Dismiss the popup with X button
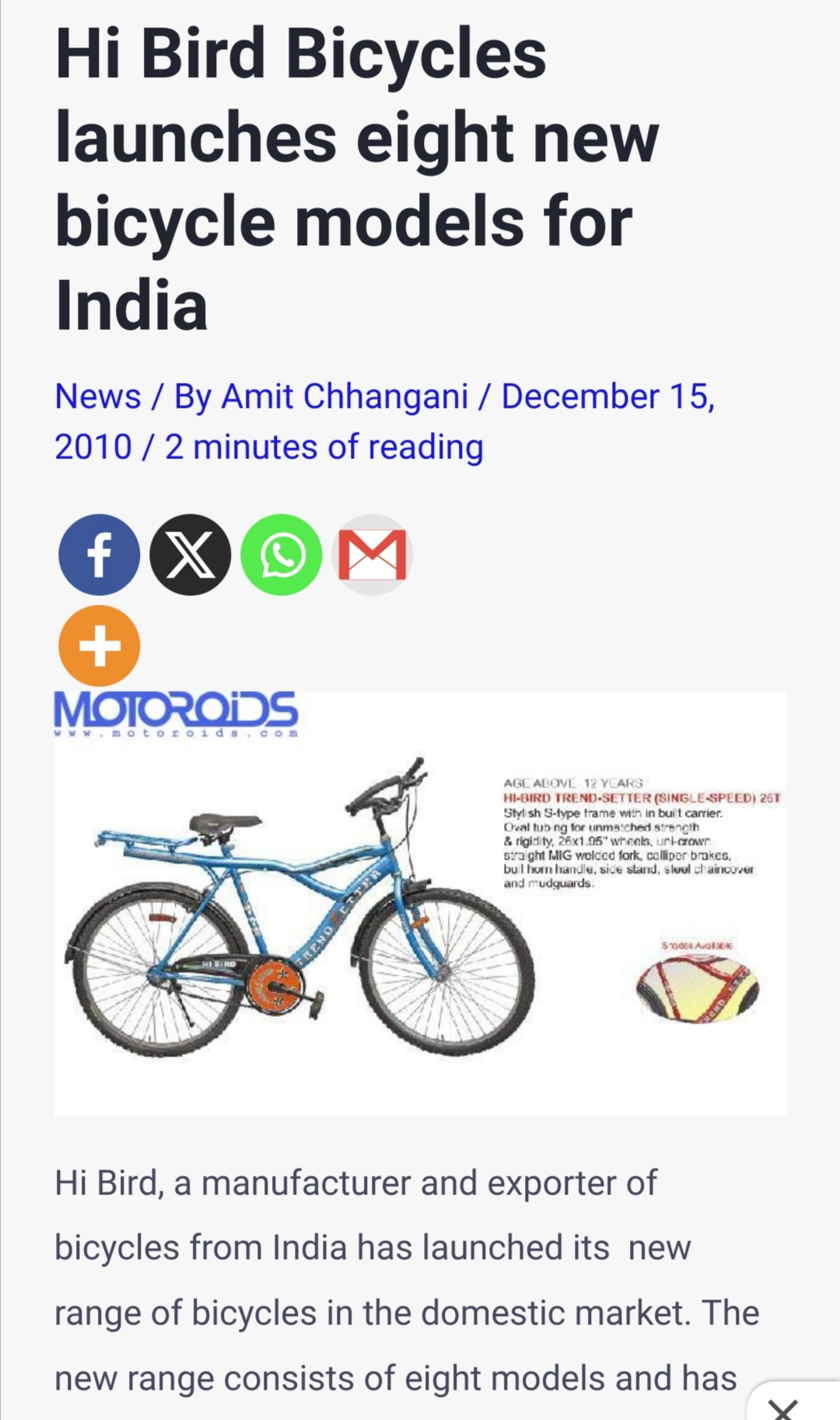Image resolution: width=840 pixels, height=1420 pixels. click(x=782, y=1407)
